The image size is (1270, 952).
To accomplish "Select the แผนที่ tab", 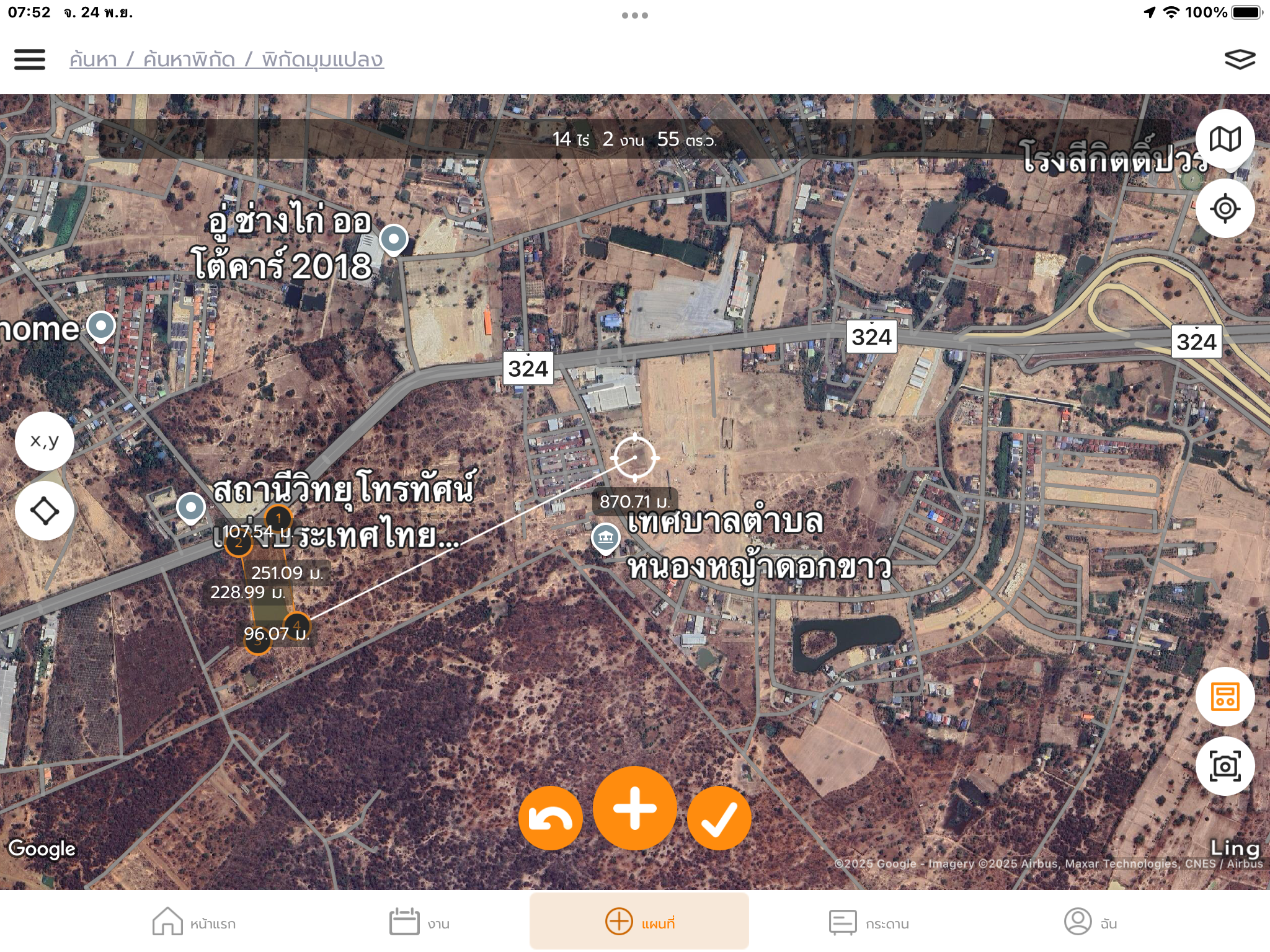I will (639, 922).
